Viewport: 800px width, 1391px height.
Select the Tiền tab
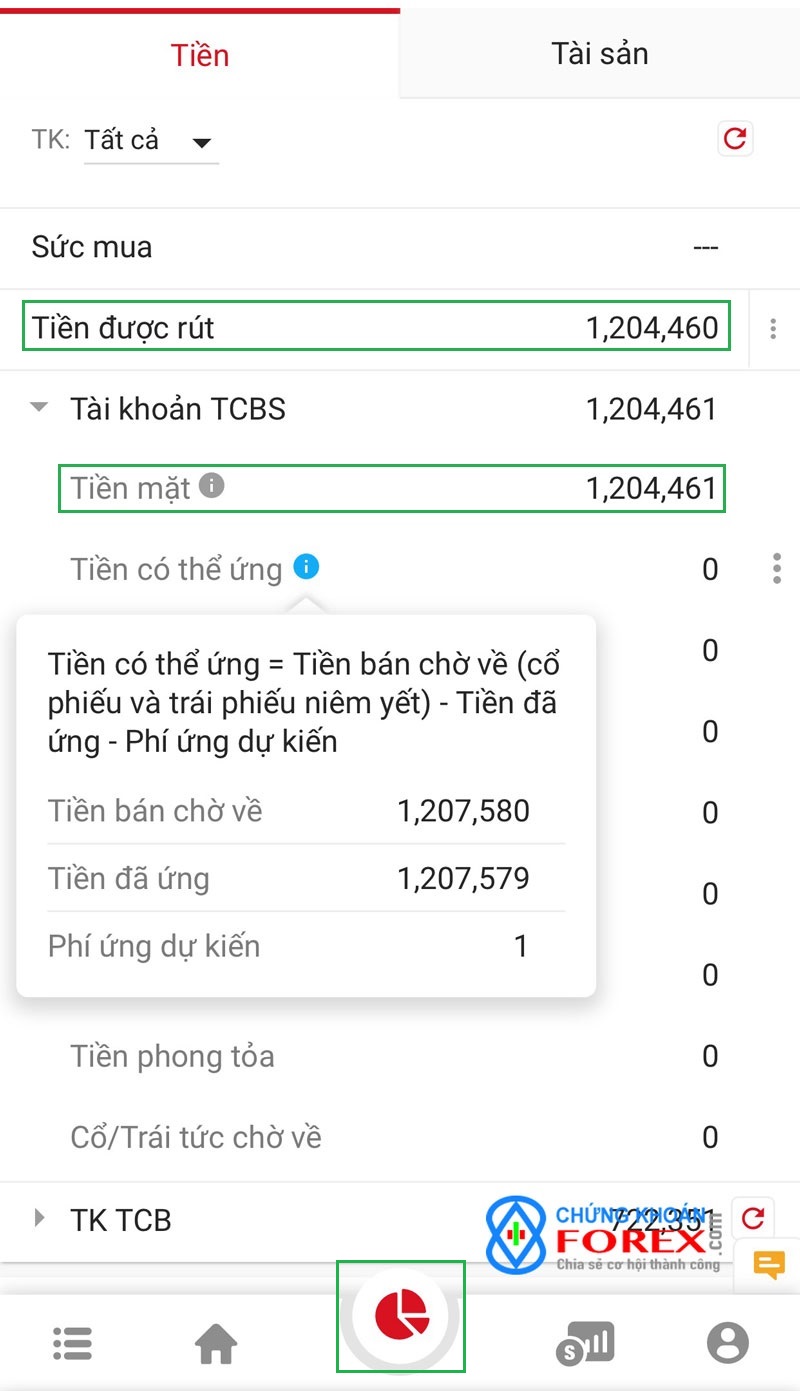[200, 53]
